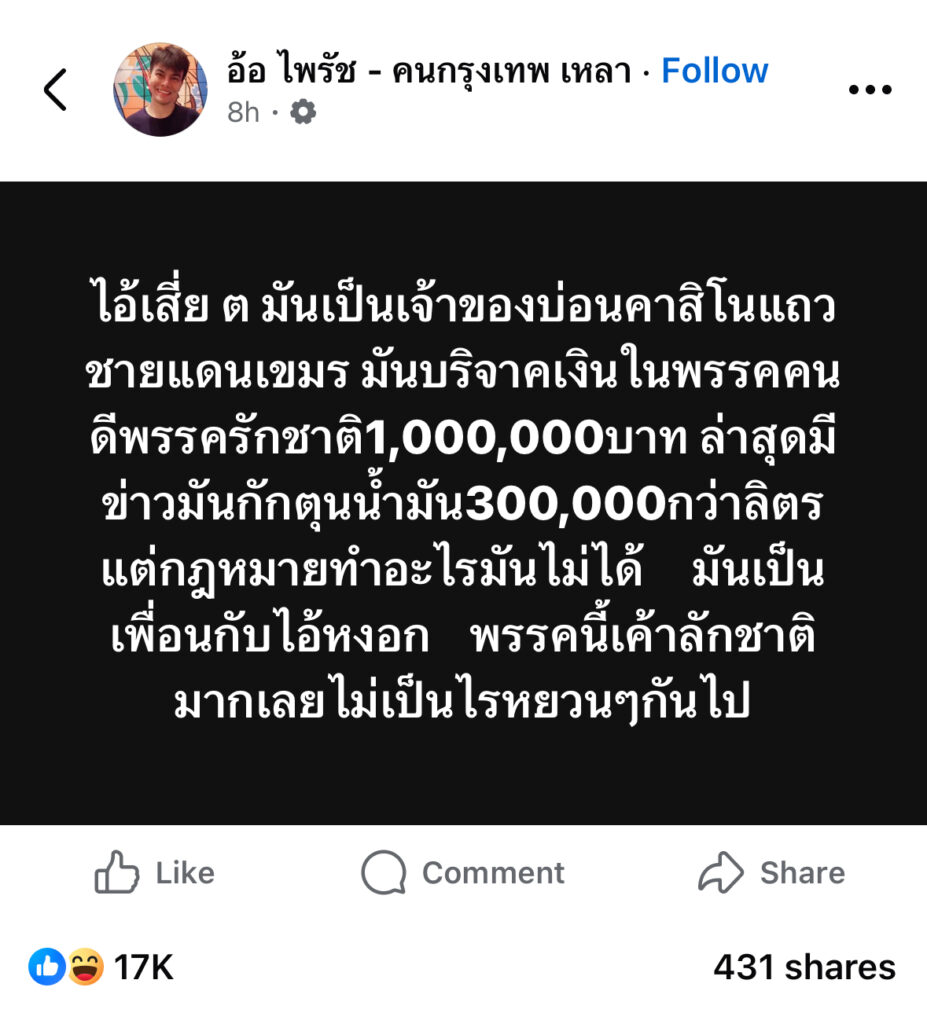Open the three-dot post options menu
927x1024 pixels.
(x=868, y=90)
